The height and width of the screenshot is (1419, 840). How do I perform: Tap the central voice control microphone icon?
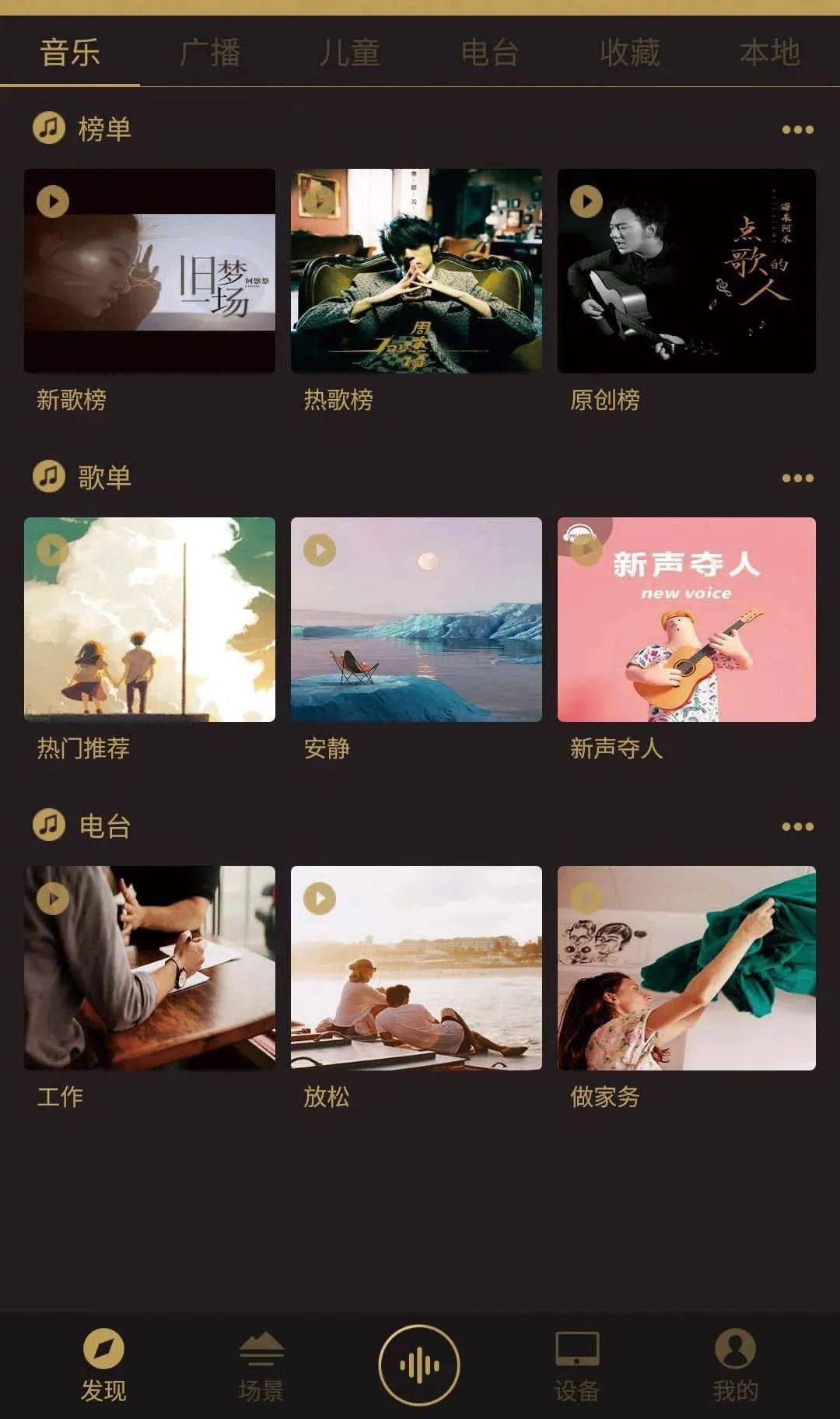pos(420,1358)
